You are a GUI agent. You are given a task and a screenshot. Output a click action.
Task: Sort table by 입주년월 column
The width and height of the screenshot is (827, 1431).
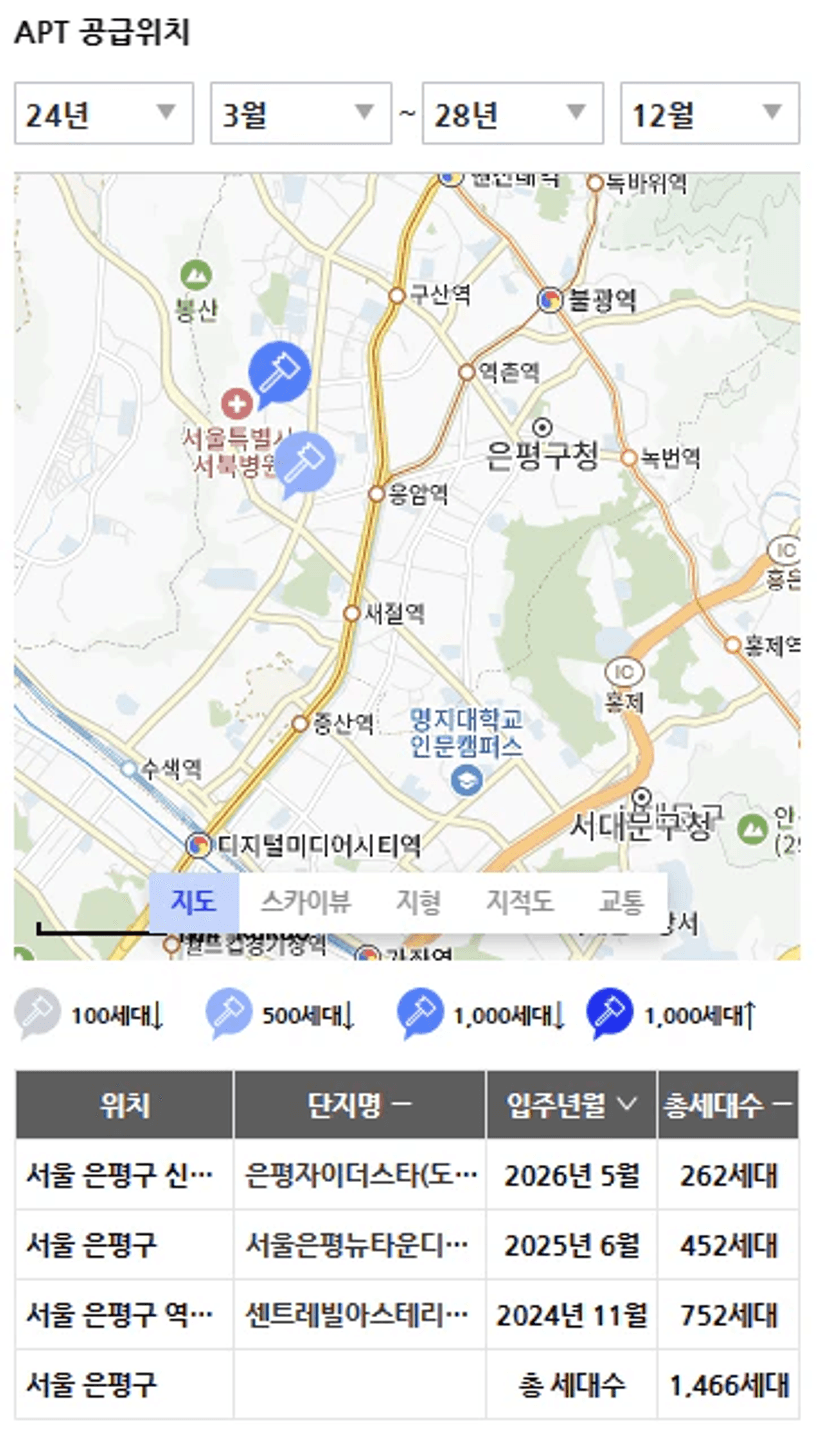tap(571, 1105)
